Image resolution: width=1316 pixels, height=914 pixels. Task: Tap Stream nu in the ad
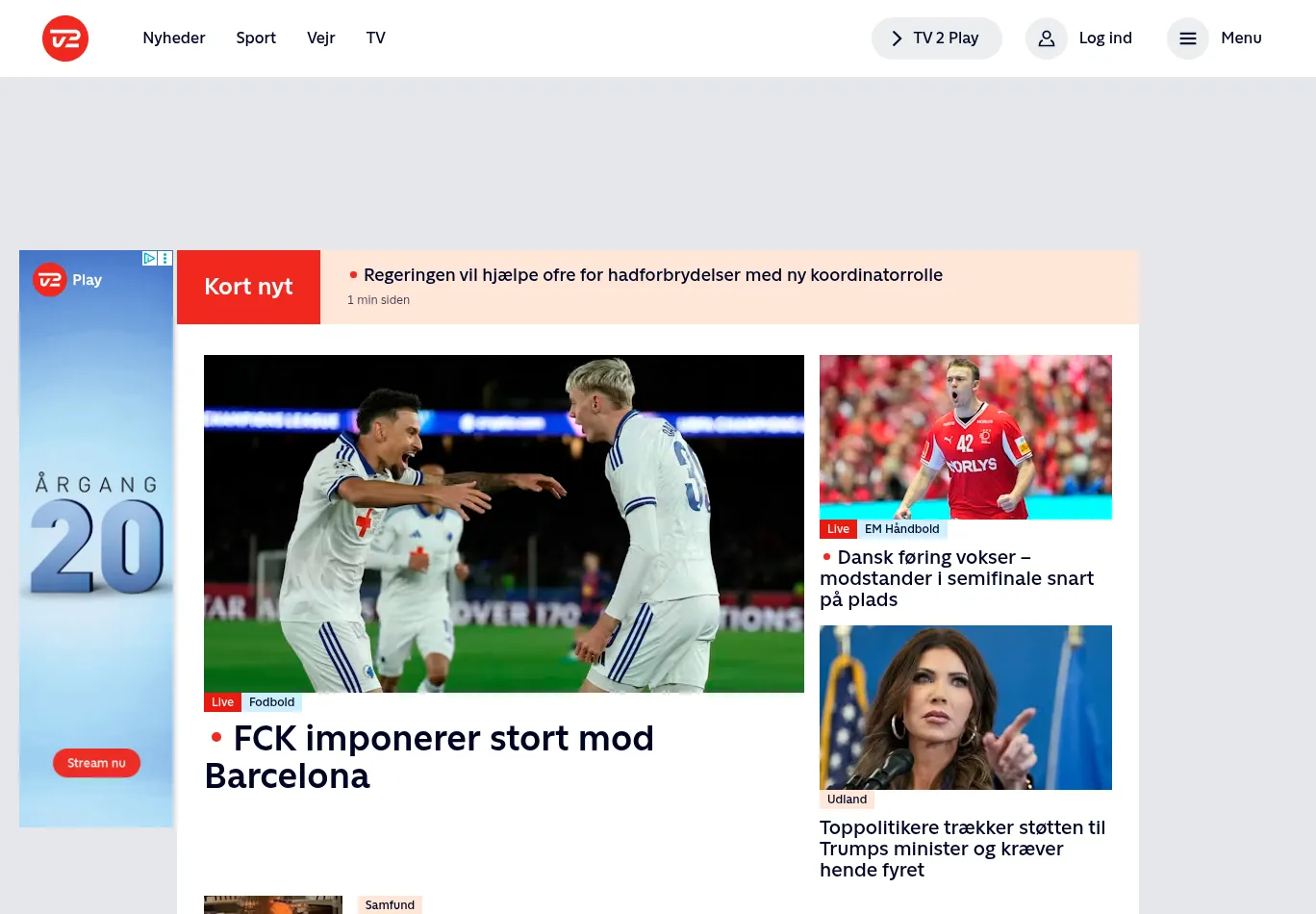click(x=96, y=763)
